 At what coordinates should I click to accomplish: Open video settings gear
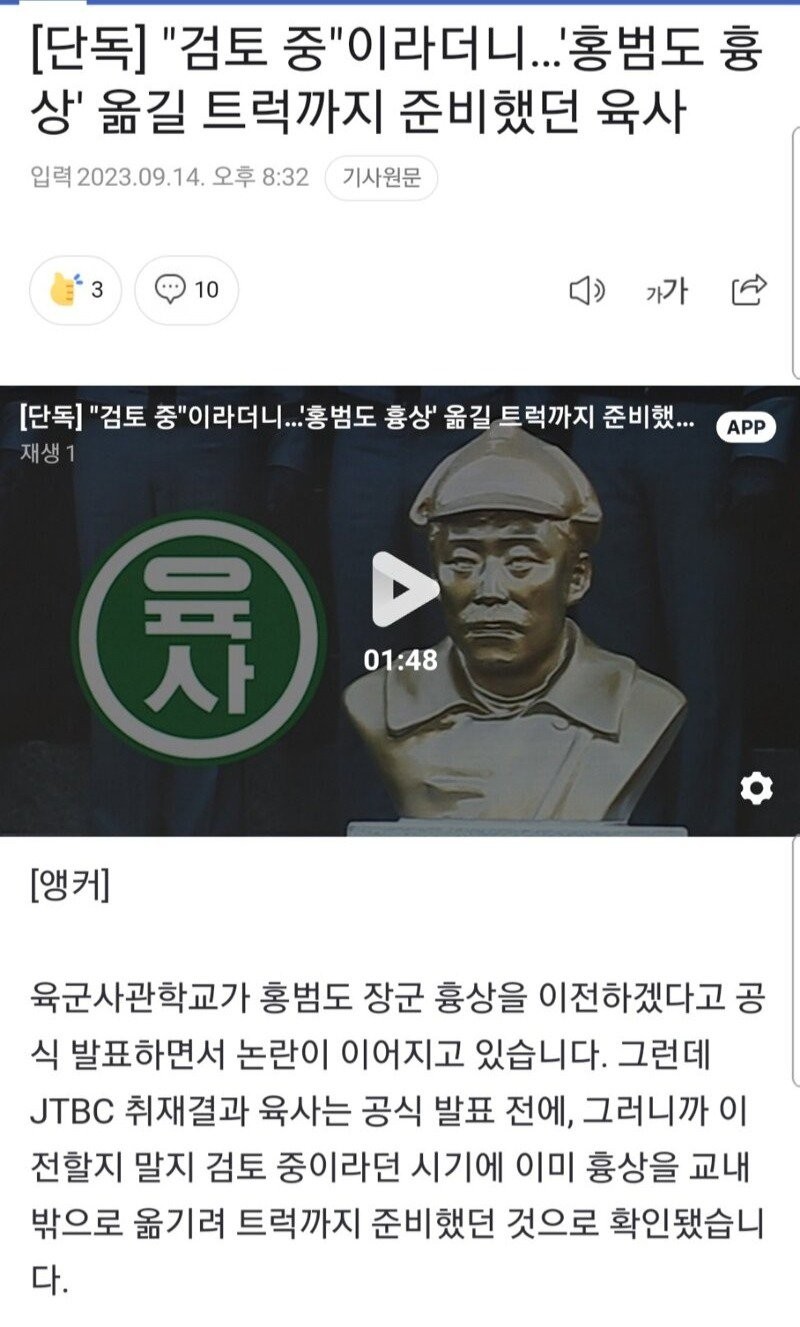coord(756,789)
